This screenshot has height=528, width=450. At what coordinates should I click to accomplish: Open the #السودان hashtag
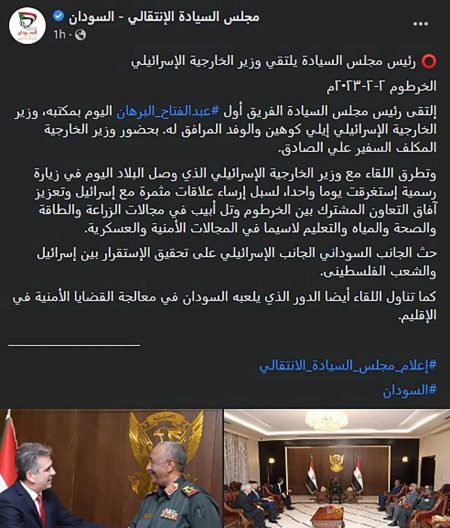tap(410, 391)
